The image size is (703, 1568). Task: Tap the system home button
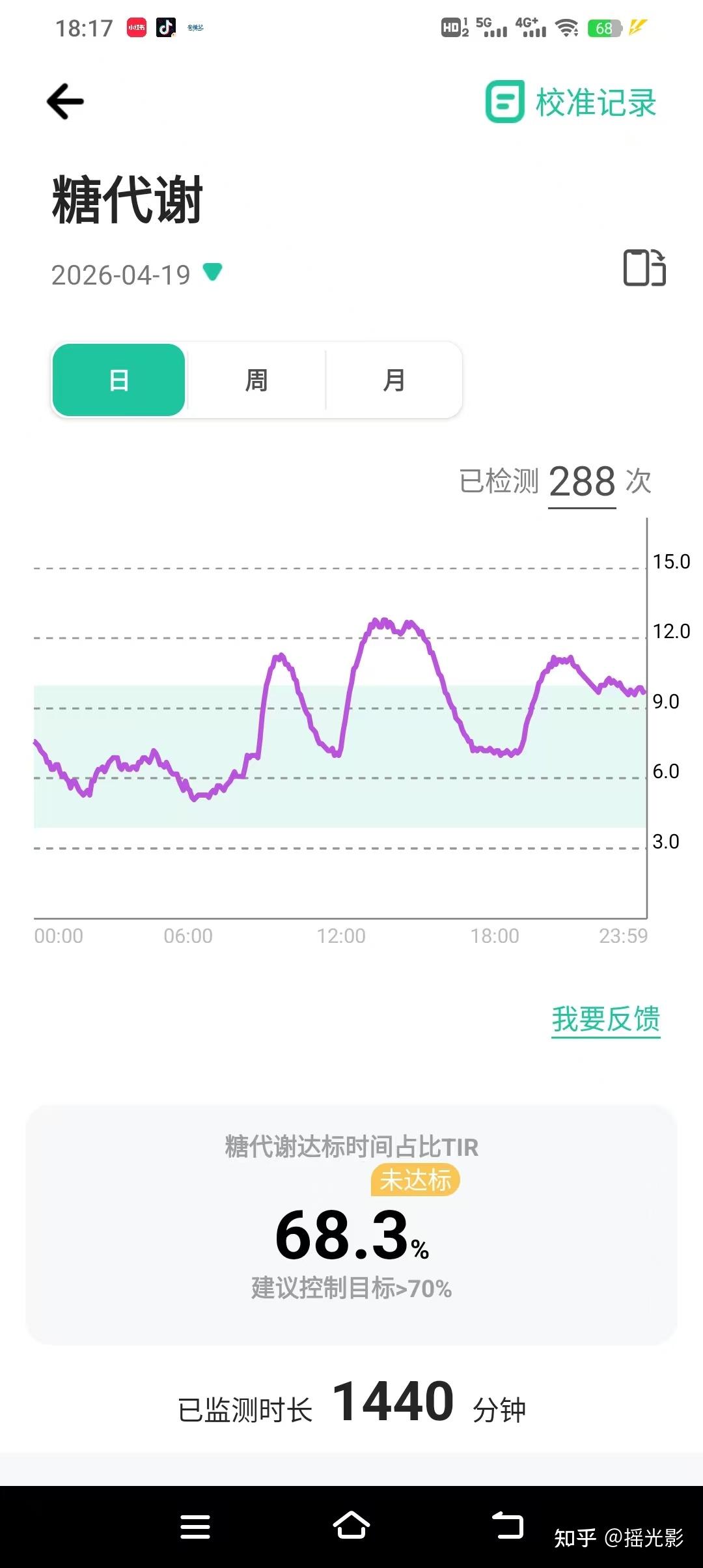click(x=351, y=1526)
